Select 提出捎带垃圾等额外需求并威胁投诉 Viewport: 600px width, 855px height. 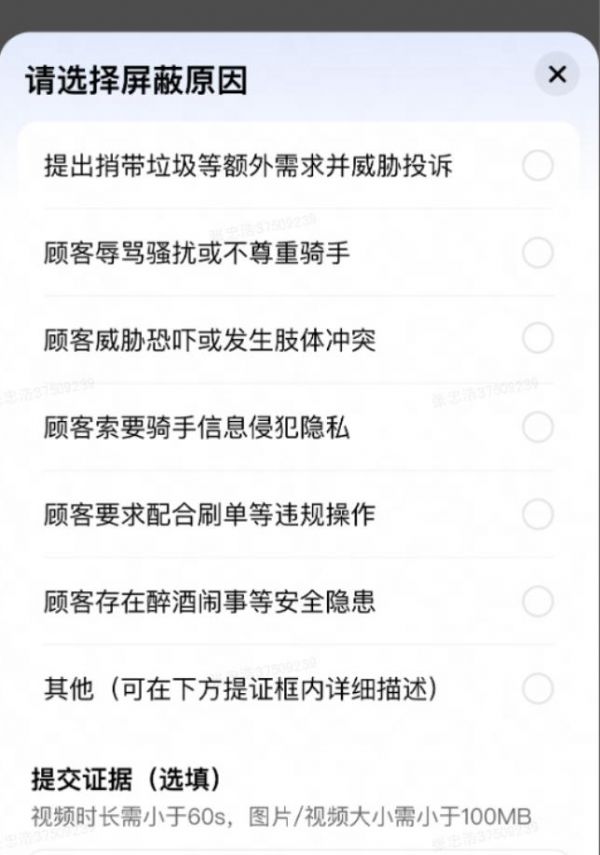[x=537, y=166]
